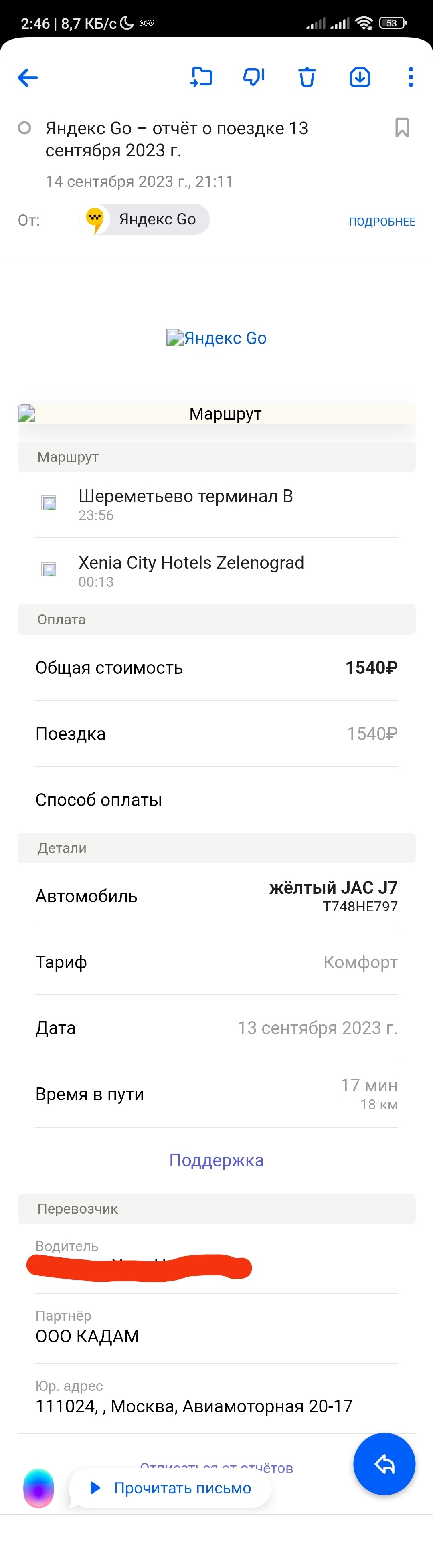Mark this email as spam
Viewport: 433px width, 1568px height.
pyautogui.click(x=254, y=77)
